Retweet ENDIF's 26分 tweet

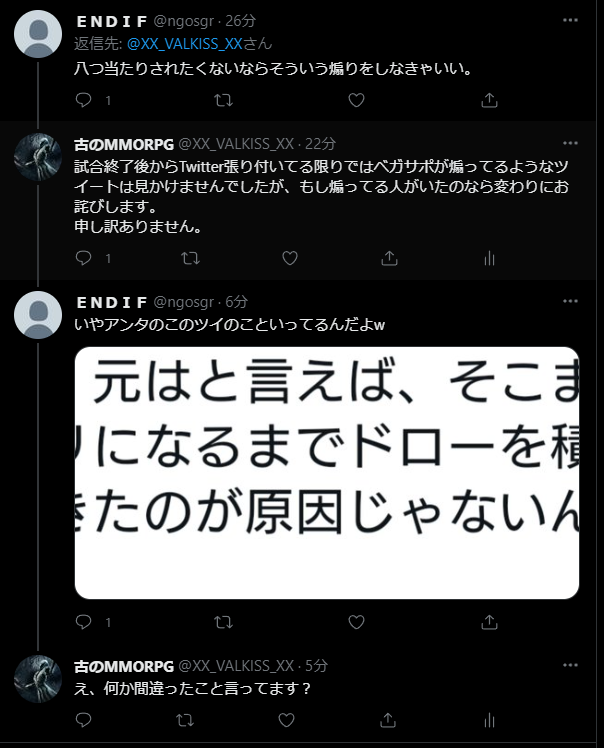click(x=225, y=100)
